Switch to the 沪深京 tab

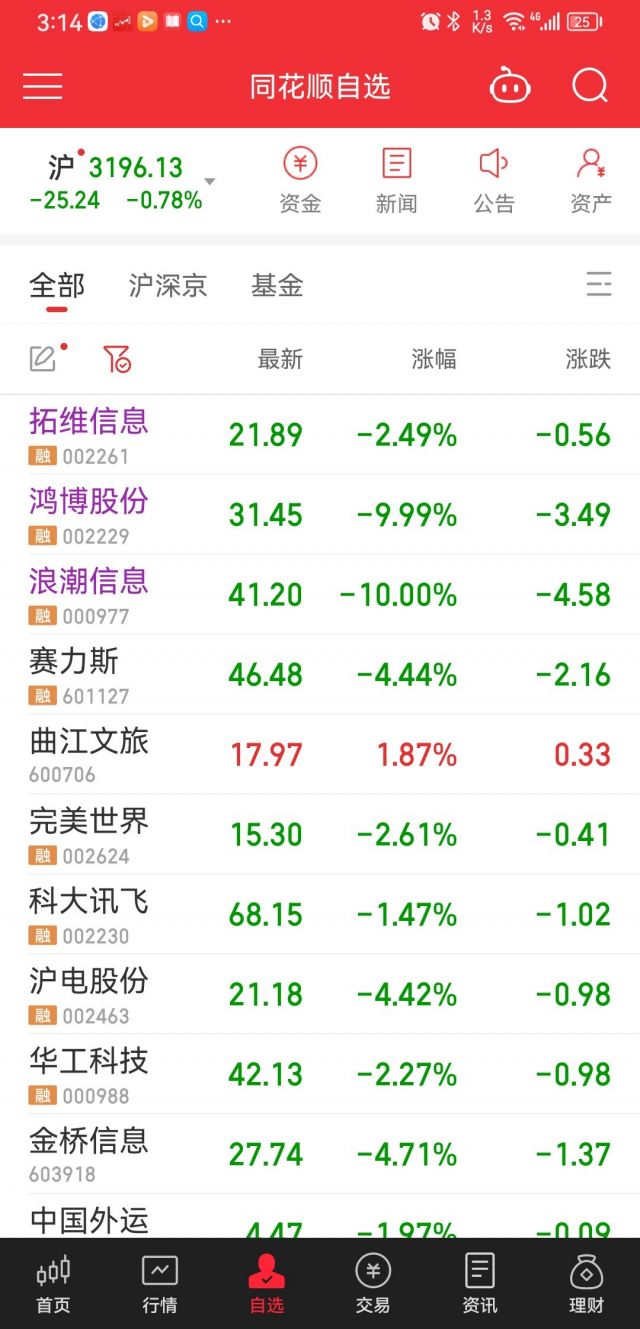(x=168, y=286)
